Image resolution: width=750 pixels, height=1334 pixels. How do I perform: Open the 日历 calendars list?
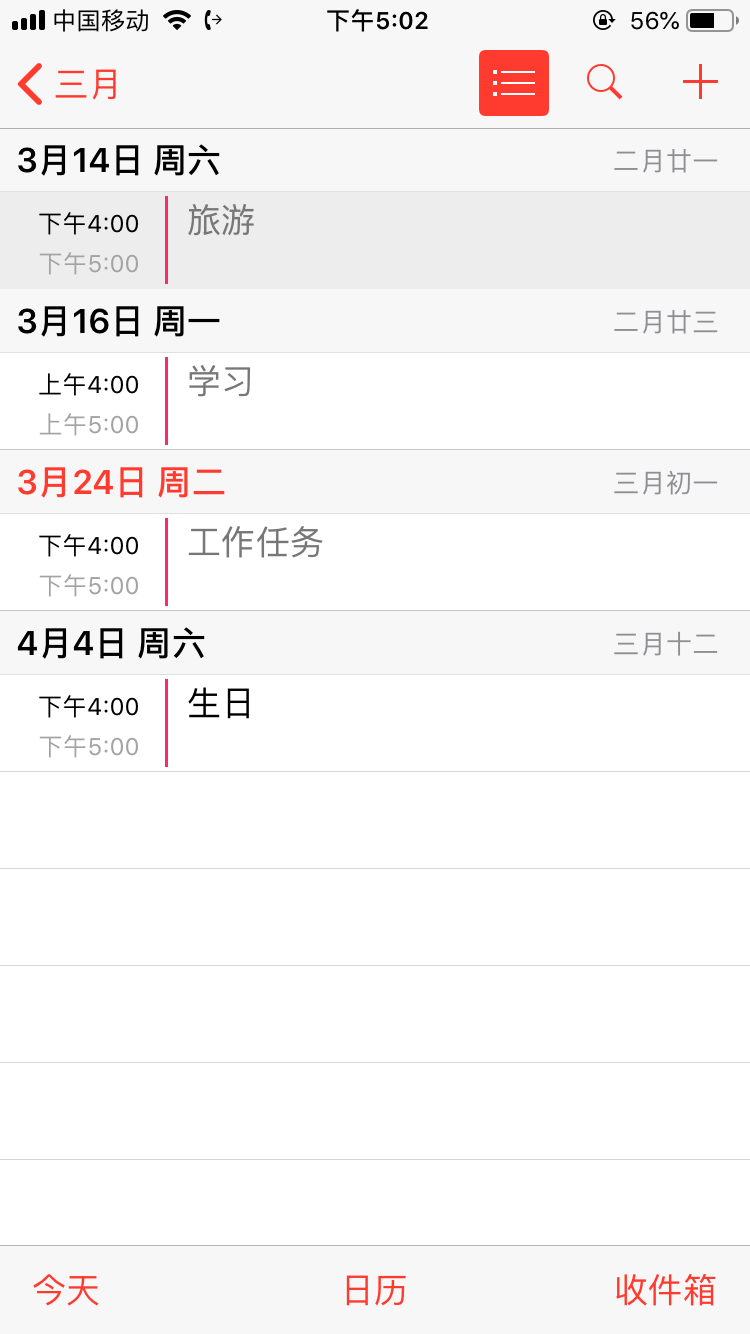point(375,1290)
